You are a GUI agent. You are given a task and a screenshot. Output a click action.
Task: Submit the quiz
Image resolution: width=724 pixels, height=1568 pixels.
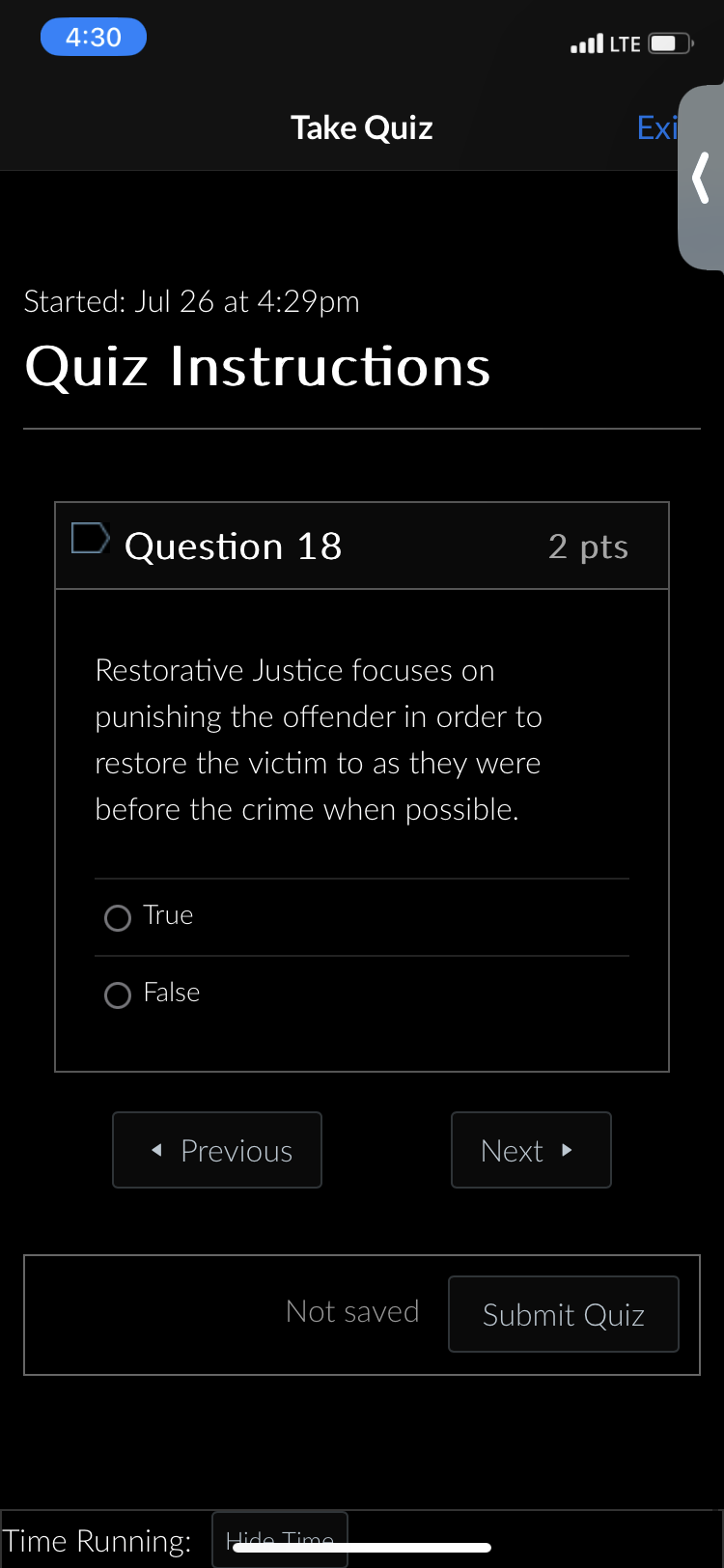[x=563, y=1314]
